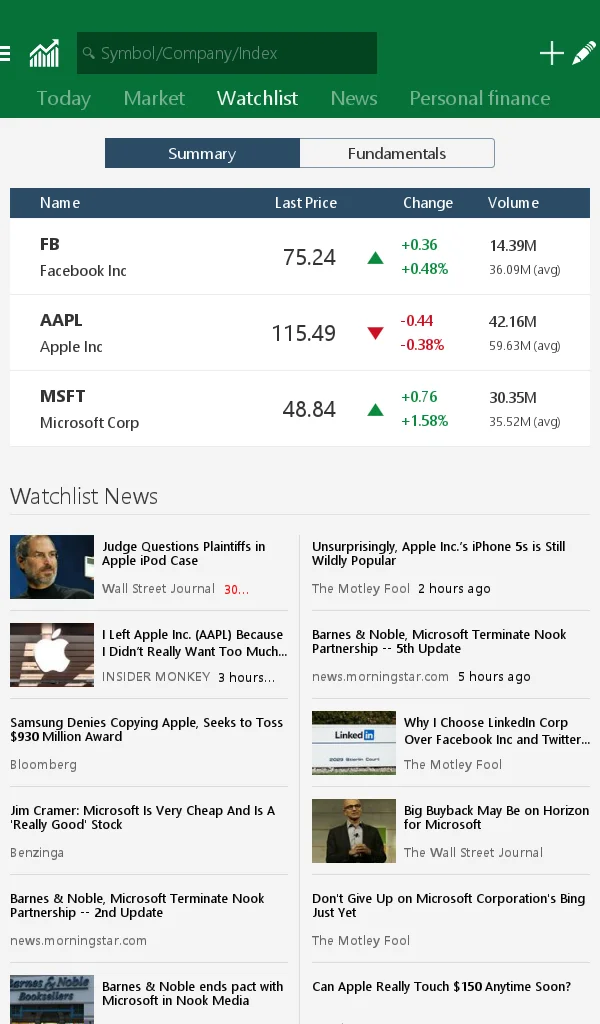Select the Summary view
Viewport: 600px width, 1024px height.
tap(202, 153)
